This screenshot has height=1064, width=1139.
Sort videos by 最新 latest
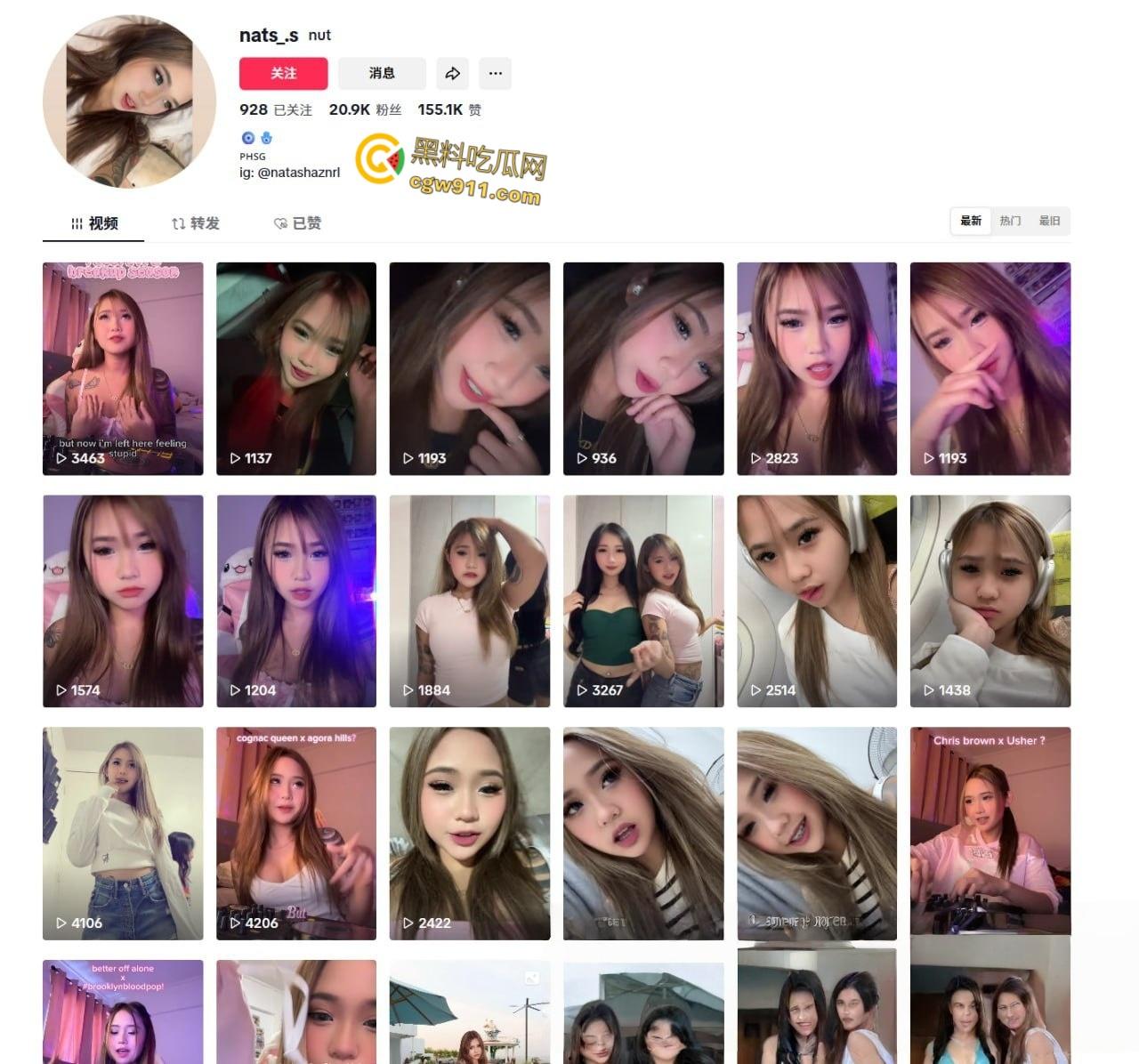coord(970,221)
